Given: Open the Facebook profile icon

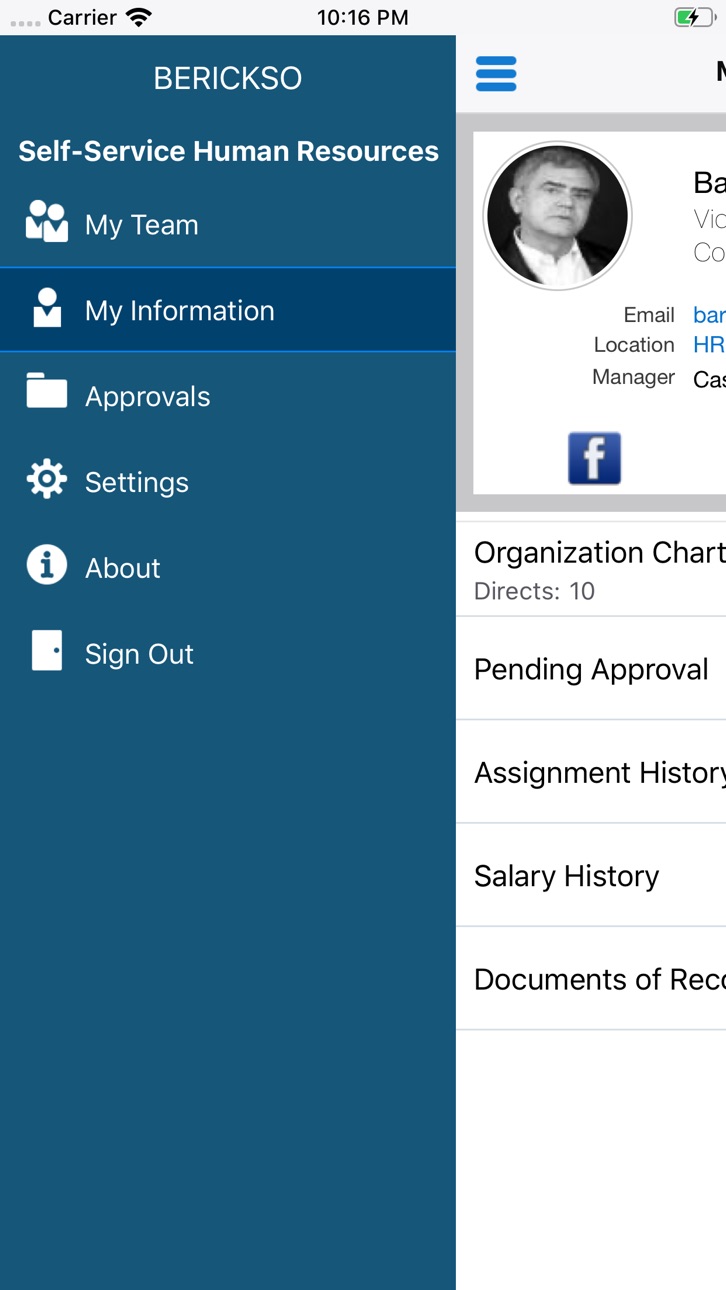Looking at the screenshot, I should [594, 459].
